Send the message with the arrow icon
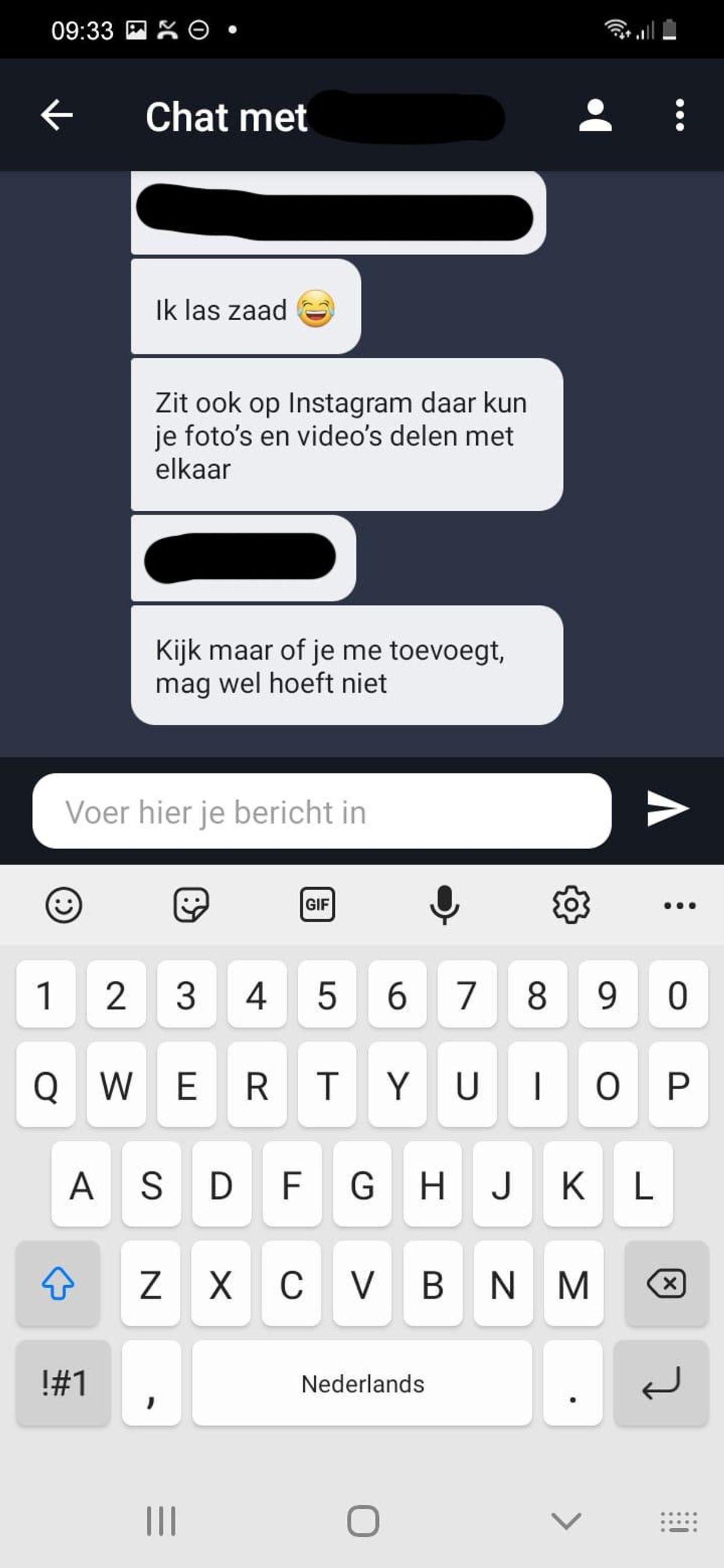This screenshot has width=724, height=1568. 667,809
